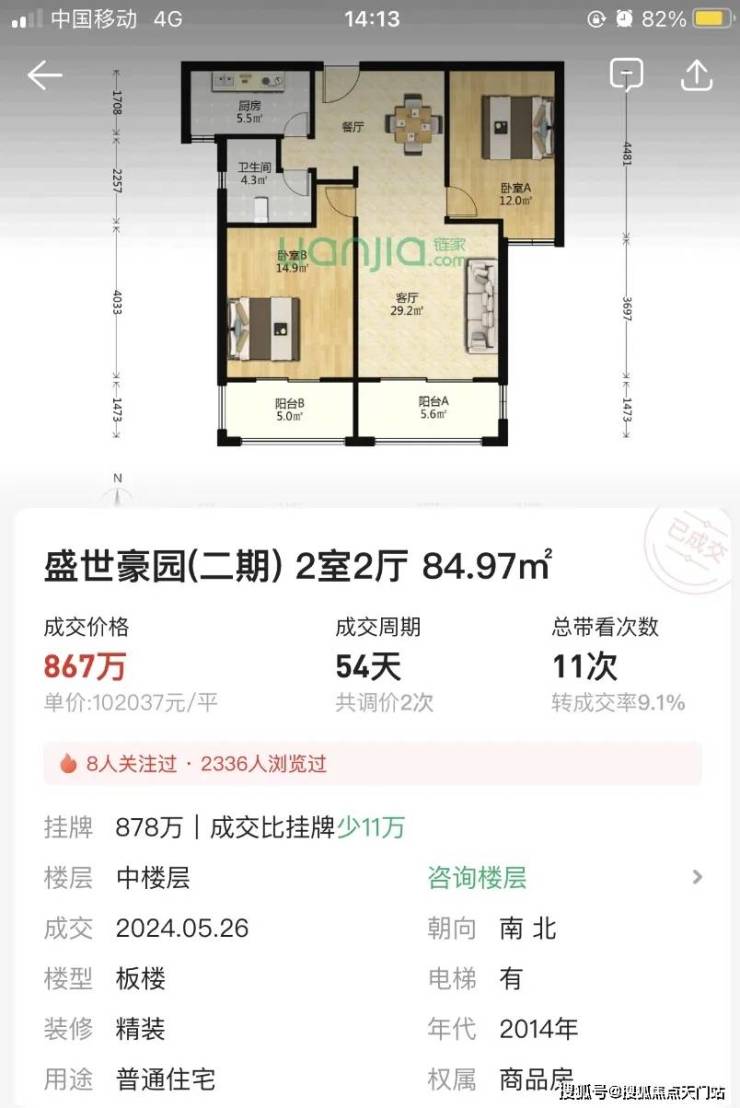Share this sold listing

point(696,75)
